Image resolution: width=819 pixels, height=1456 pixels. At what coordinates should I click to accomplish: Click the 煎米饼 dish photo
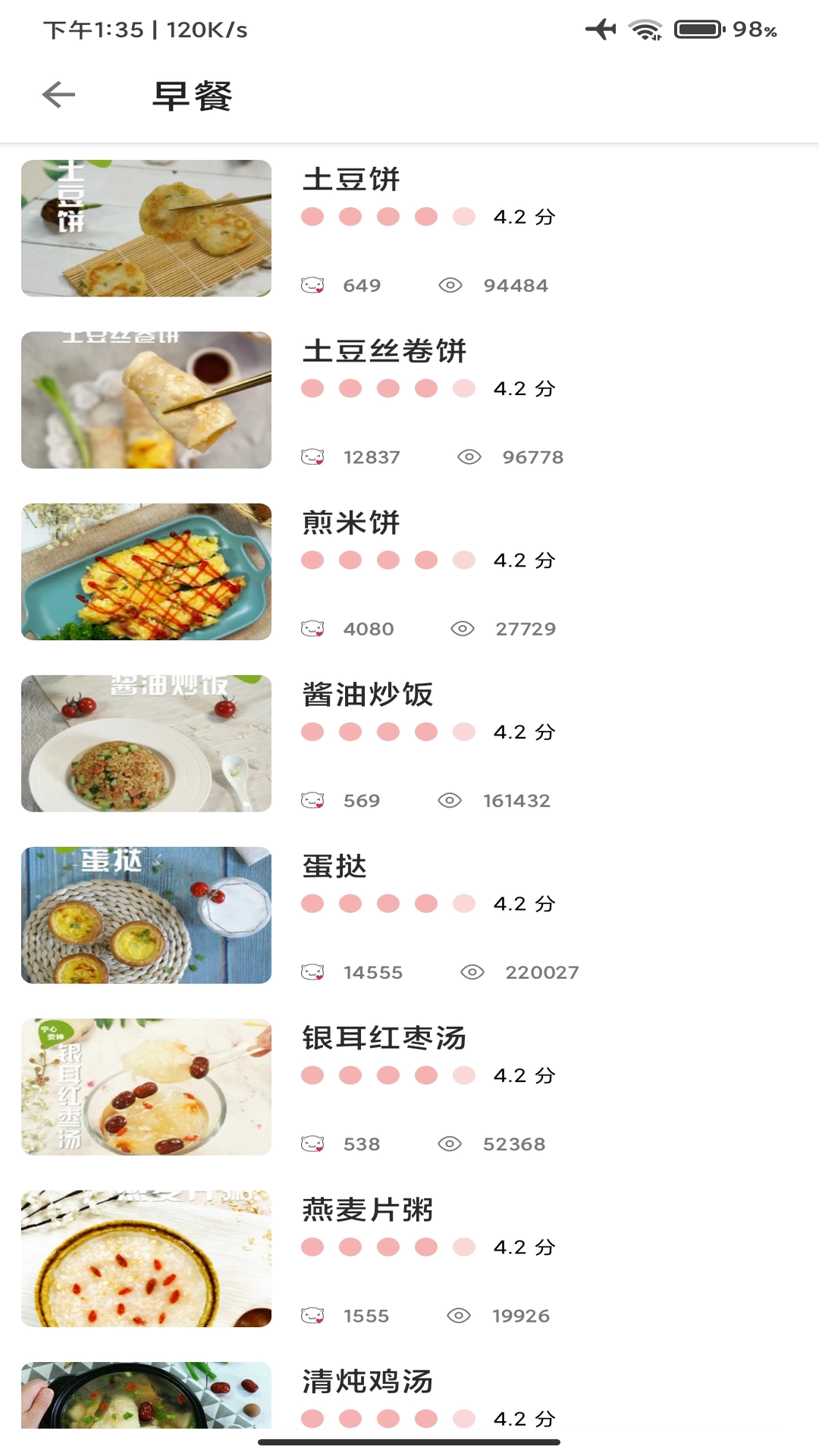coord(146,571)
